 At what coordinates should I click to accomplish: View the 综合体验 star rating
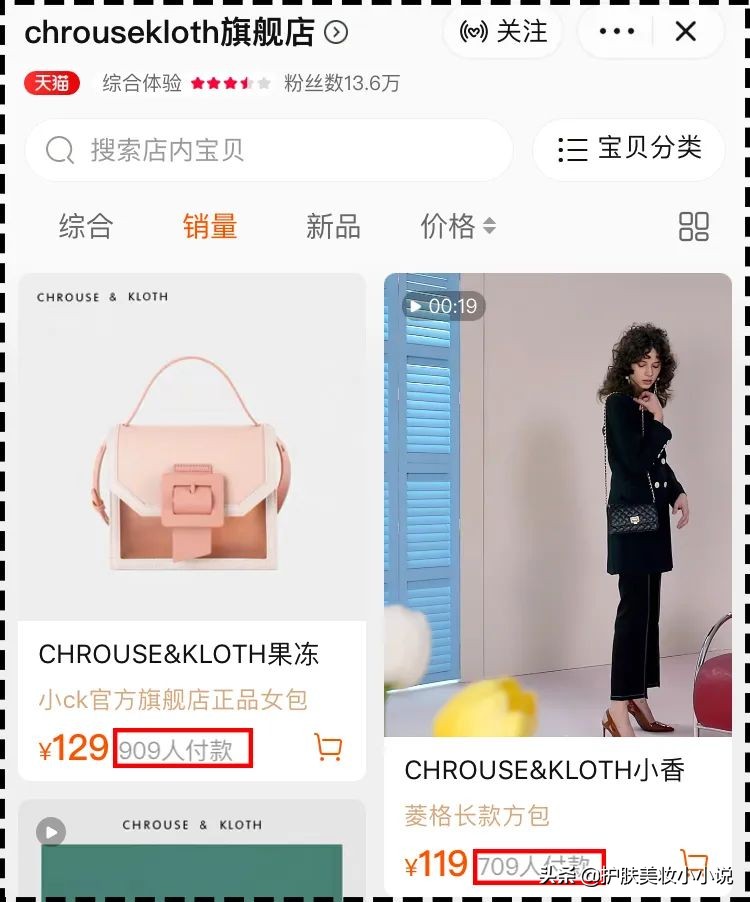point(230,83)
